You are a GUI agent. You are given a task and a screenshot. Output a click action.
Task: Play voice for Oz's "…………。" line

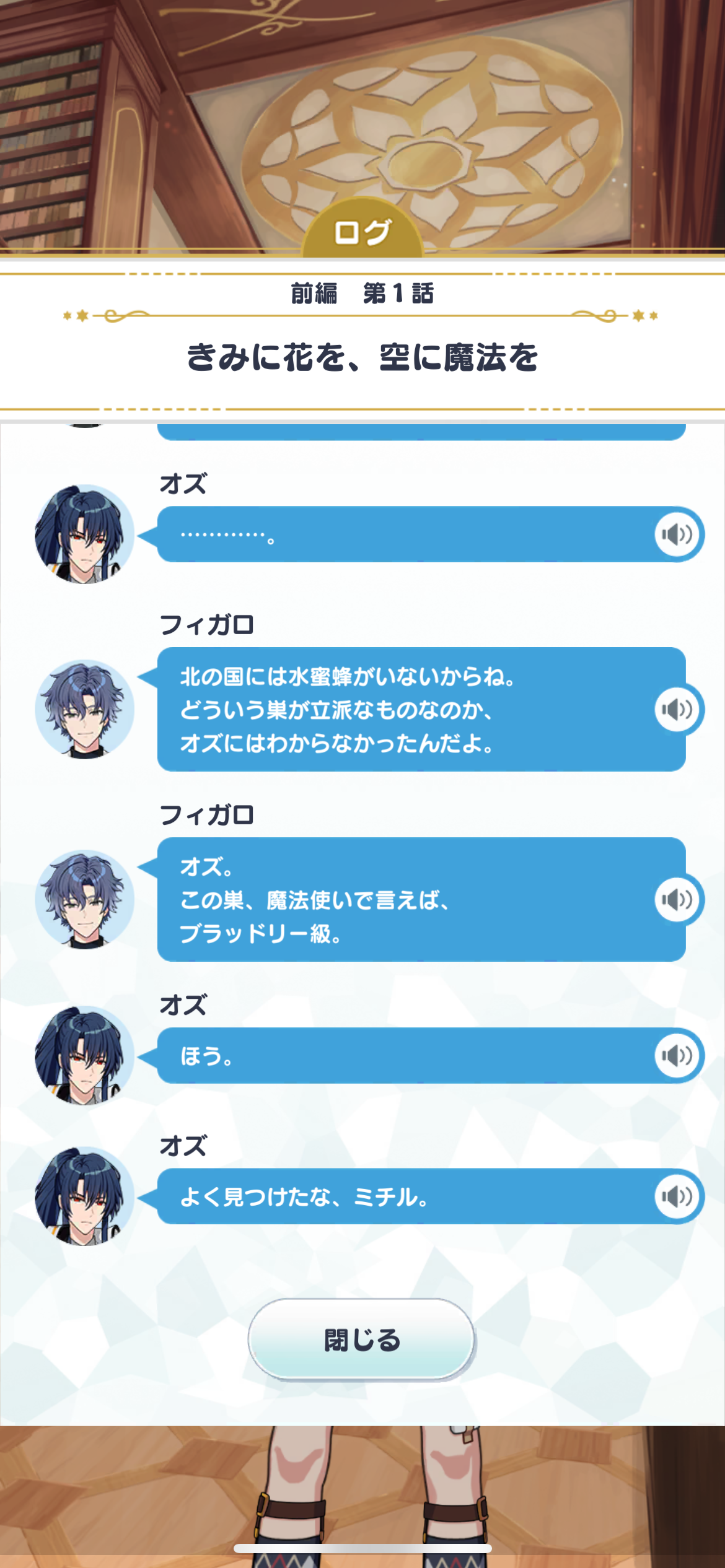pos(677,534)
